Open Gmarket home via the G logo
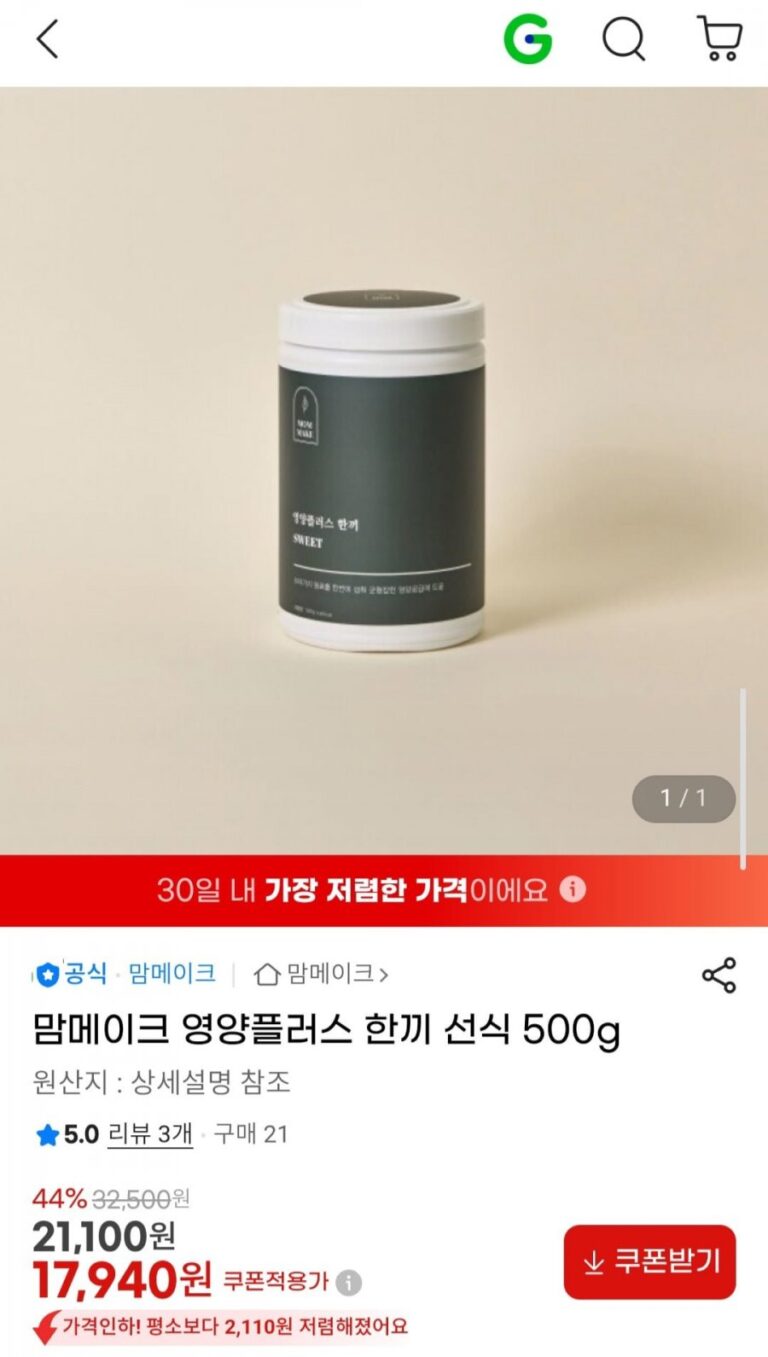The image size is (768, 1357). [527, 40]
